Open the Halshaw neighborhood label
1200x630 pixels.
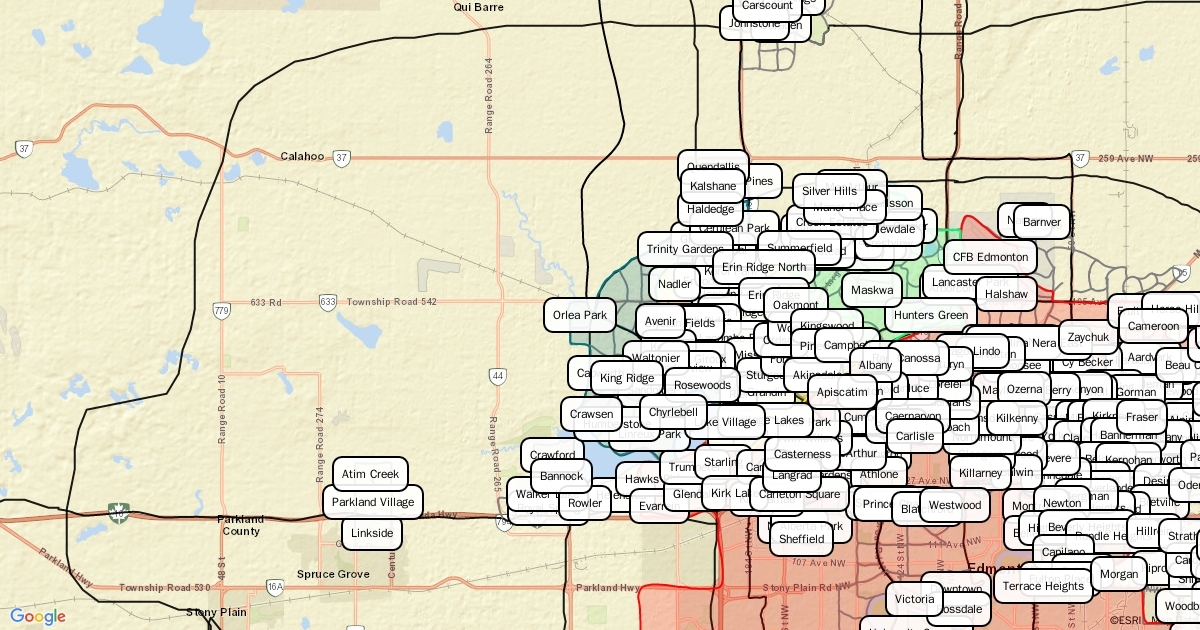(1006, 294)
